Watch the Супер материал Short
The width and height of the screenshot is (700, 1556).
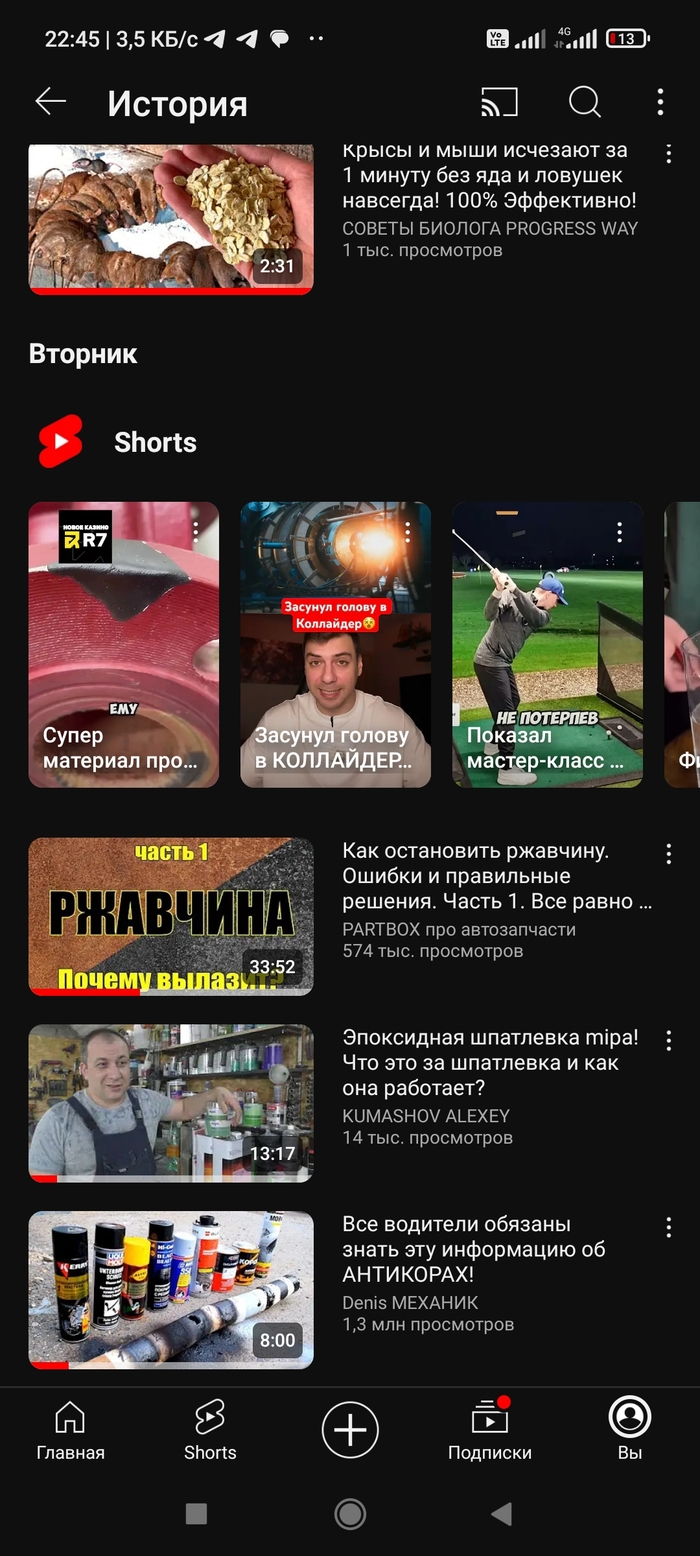click(x=124, y=645)
